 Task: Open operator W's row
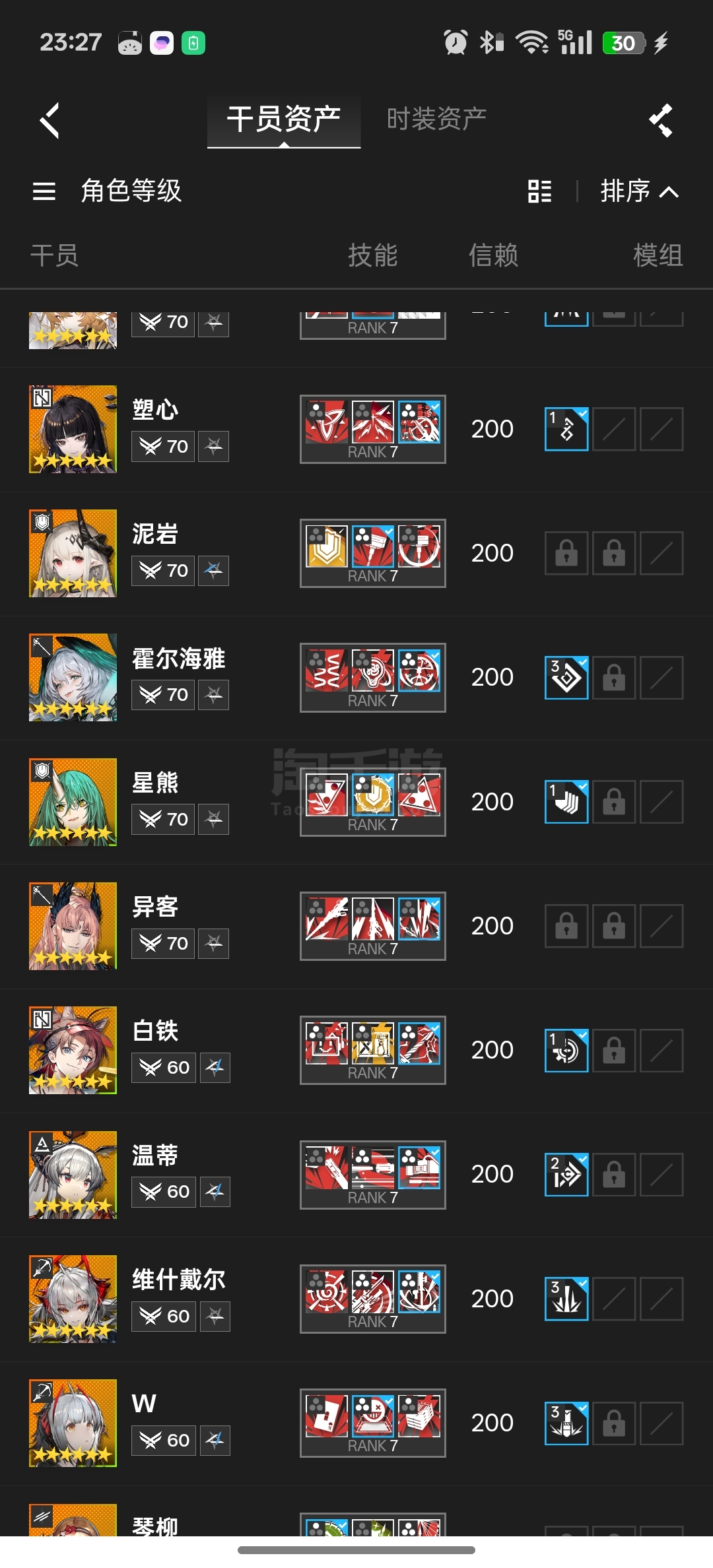click(356, 1423)
